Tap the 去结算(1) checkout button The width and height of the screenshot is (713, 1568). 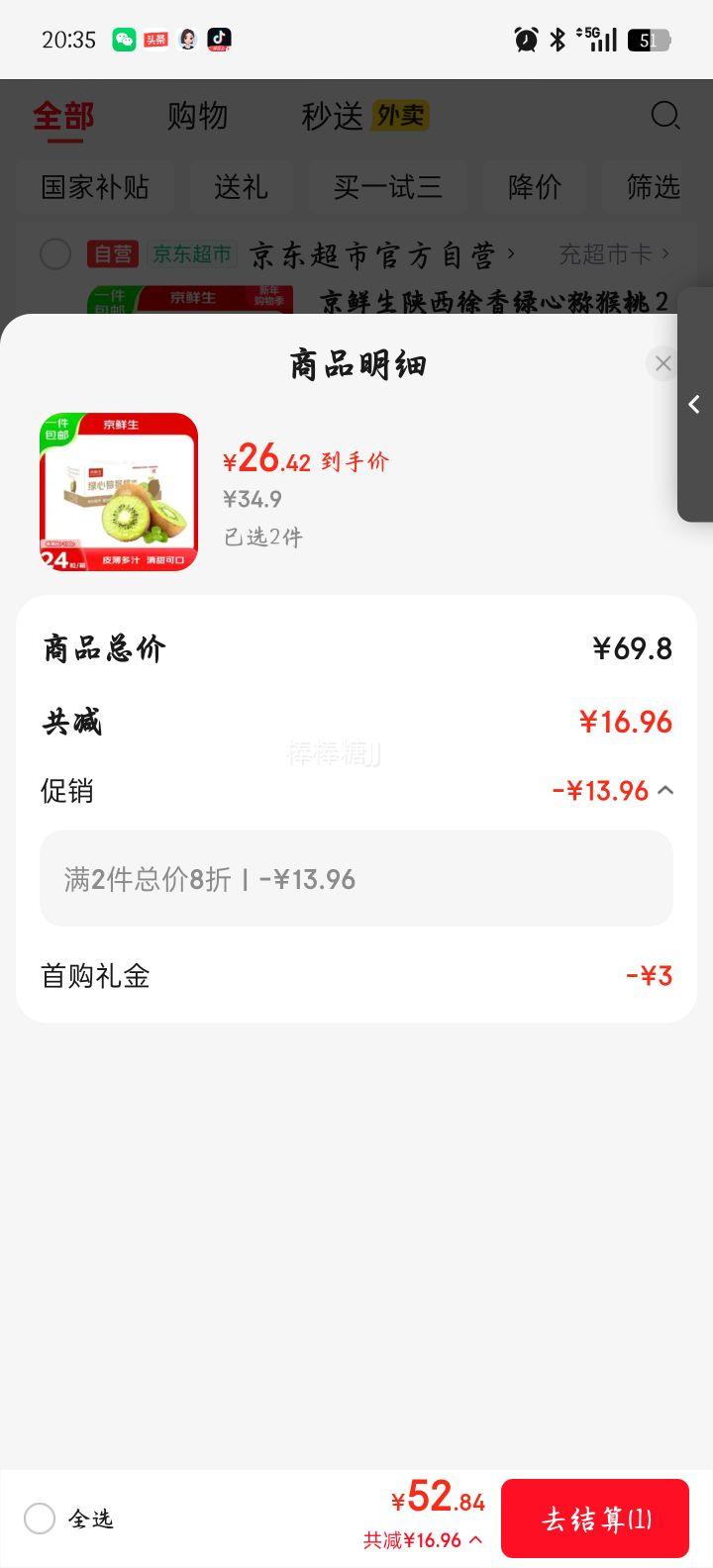[595, 1518]
